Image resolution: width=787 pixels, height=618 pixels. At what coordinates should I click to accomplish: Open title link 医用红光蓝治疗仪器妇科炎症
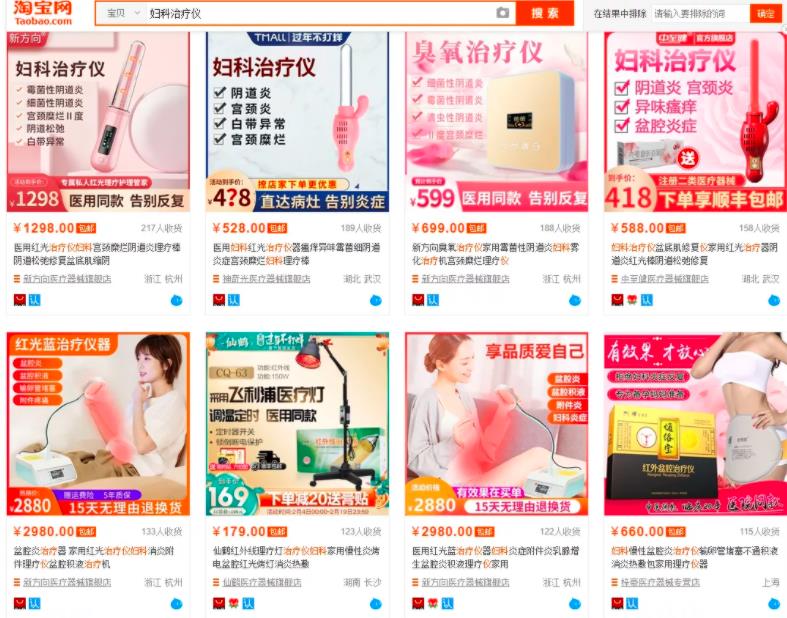[495, 550]
